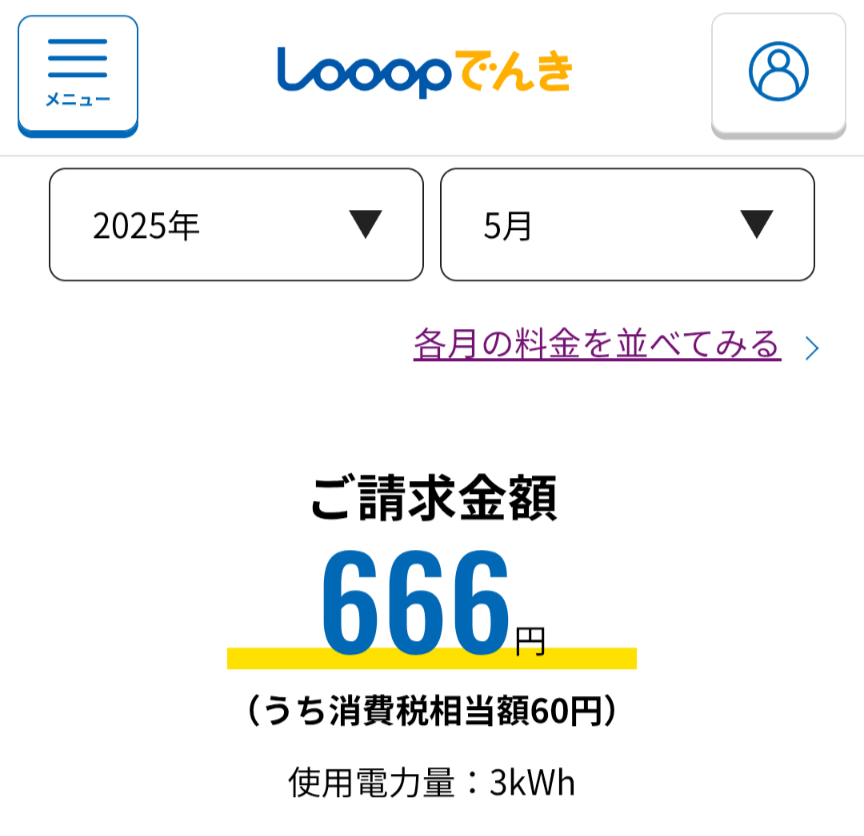Expand the 2025年 year dropdown
This screenshot has width=864, height=836.
coord(236,225)
